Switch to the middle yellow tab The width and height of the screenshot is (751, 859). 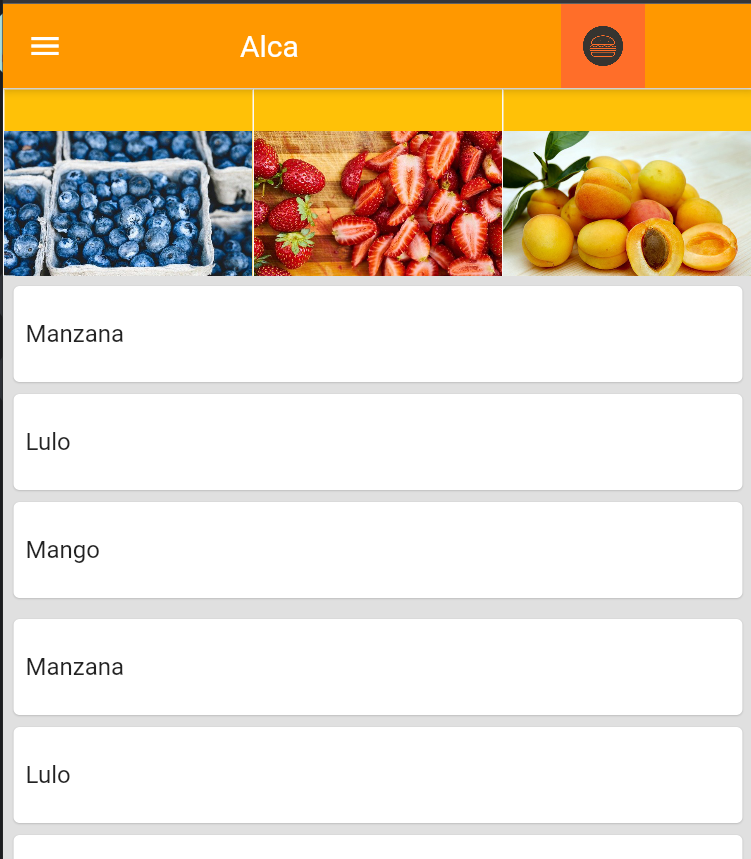377,109
